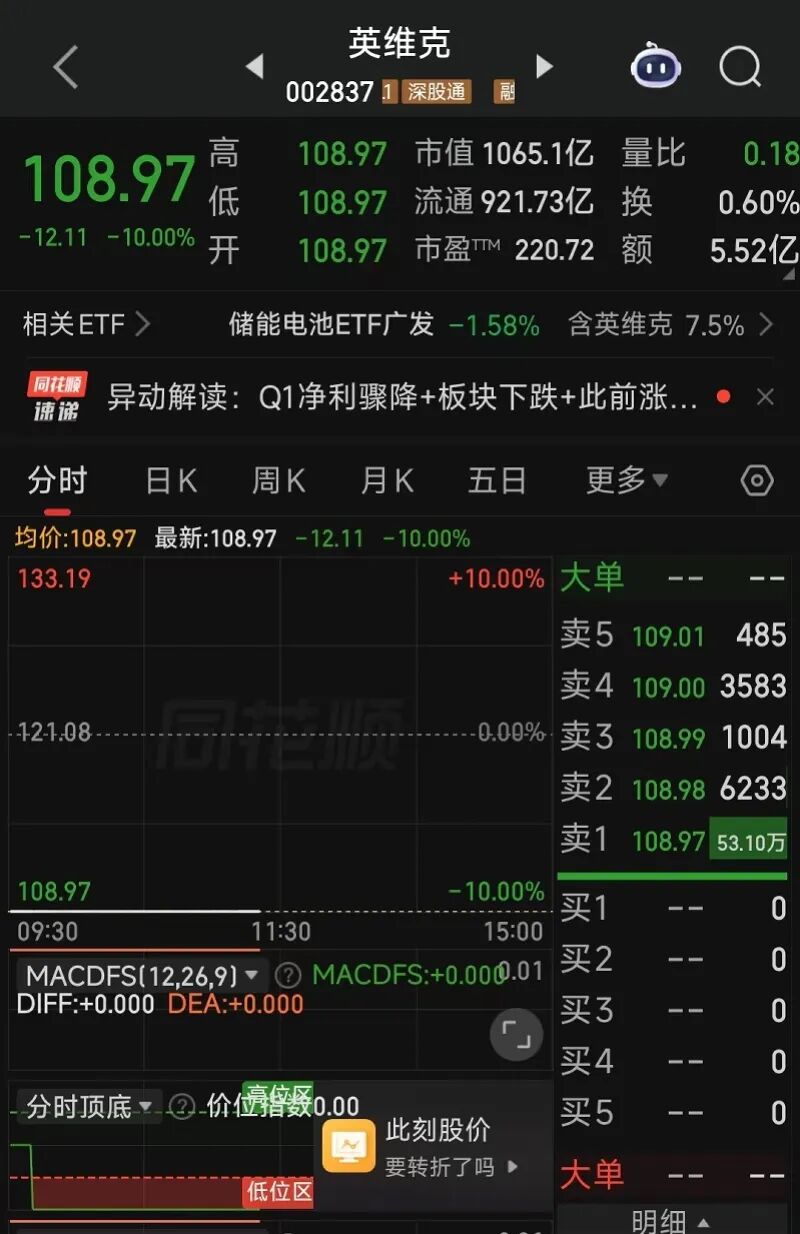The image size is (800, 1234).
Task: Expand the chart to fullscreen
Action: [x=516, y=1035]
